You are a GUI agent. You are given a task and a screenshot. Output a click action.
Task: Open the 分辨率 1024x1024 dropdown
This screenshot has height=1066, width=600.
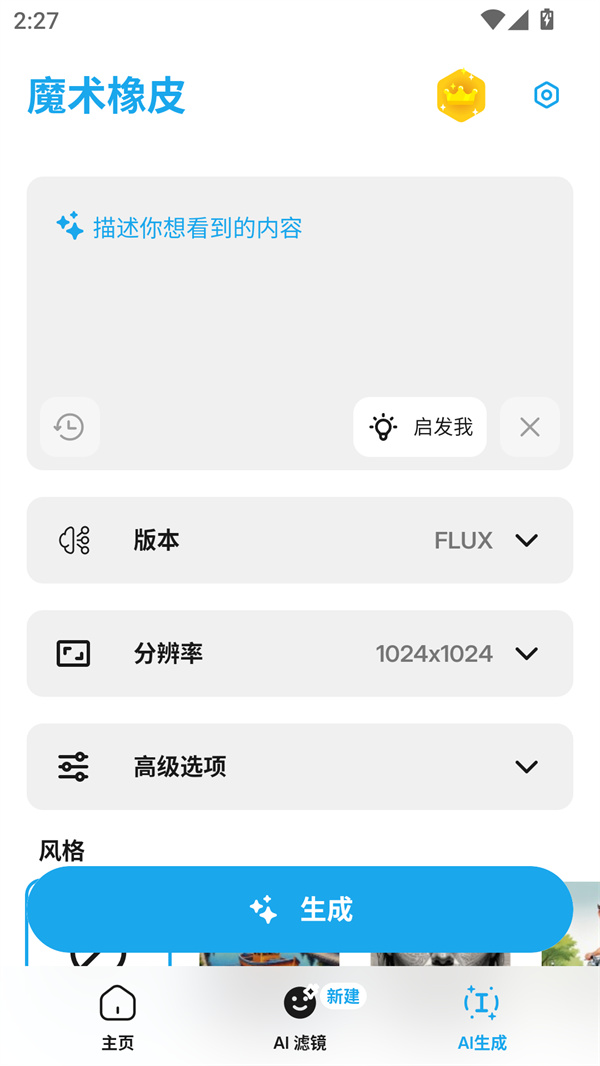click(300, 653)
